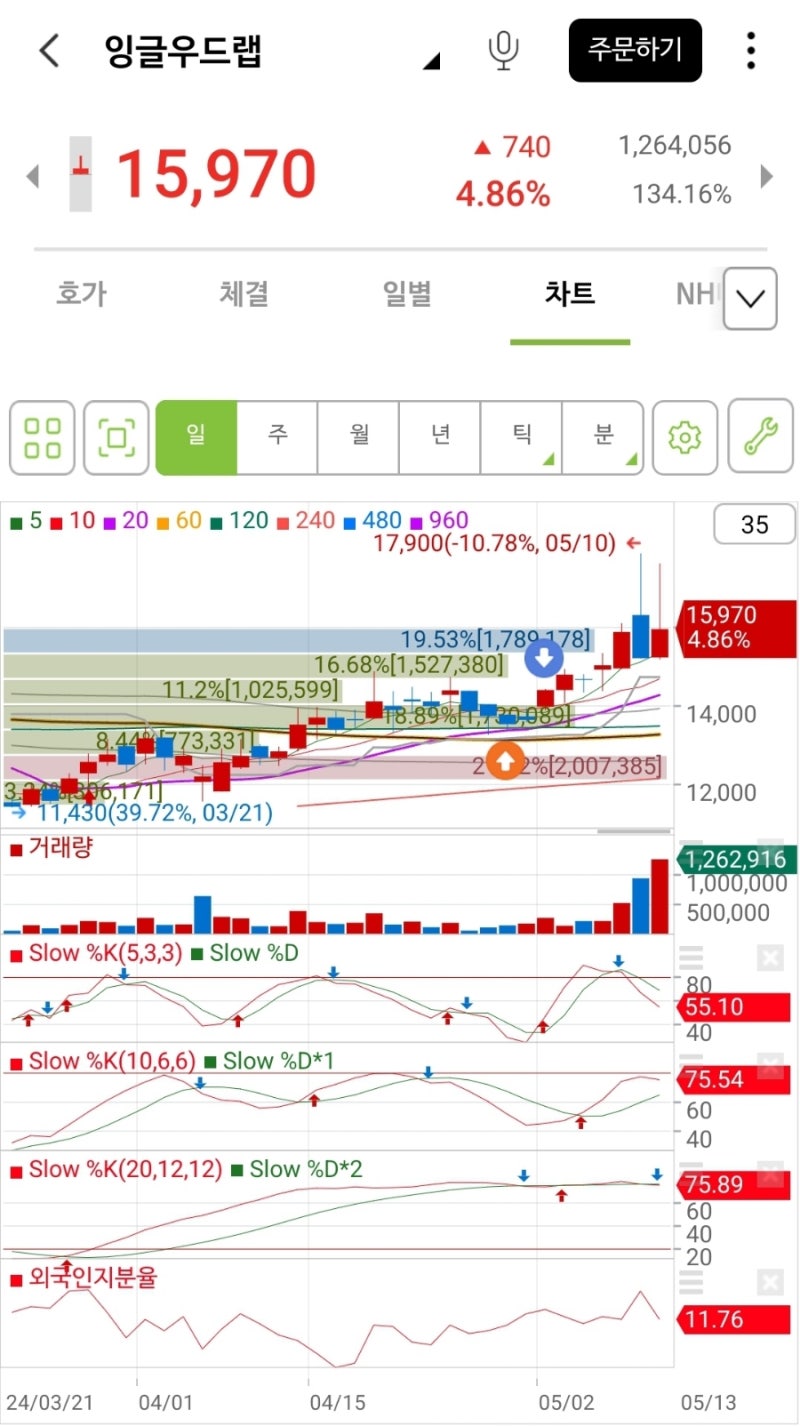The width and height of the screenshot is (800, 1426).
Task: Open chart settings gear
Action: 685,437
